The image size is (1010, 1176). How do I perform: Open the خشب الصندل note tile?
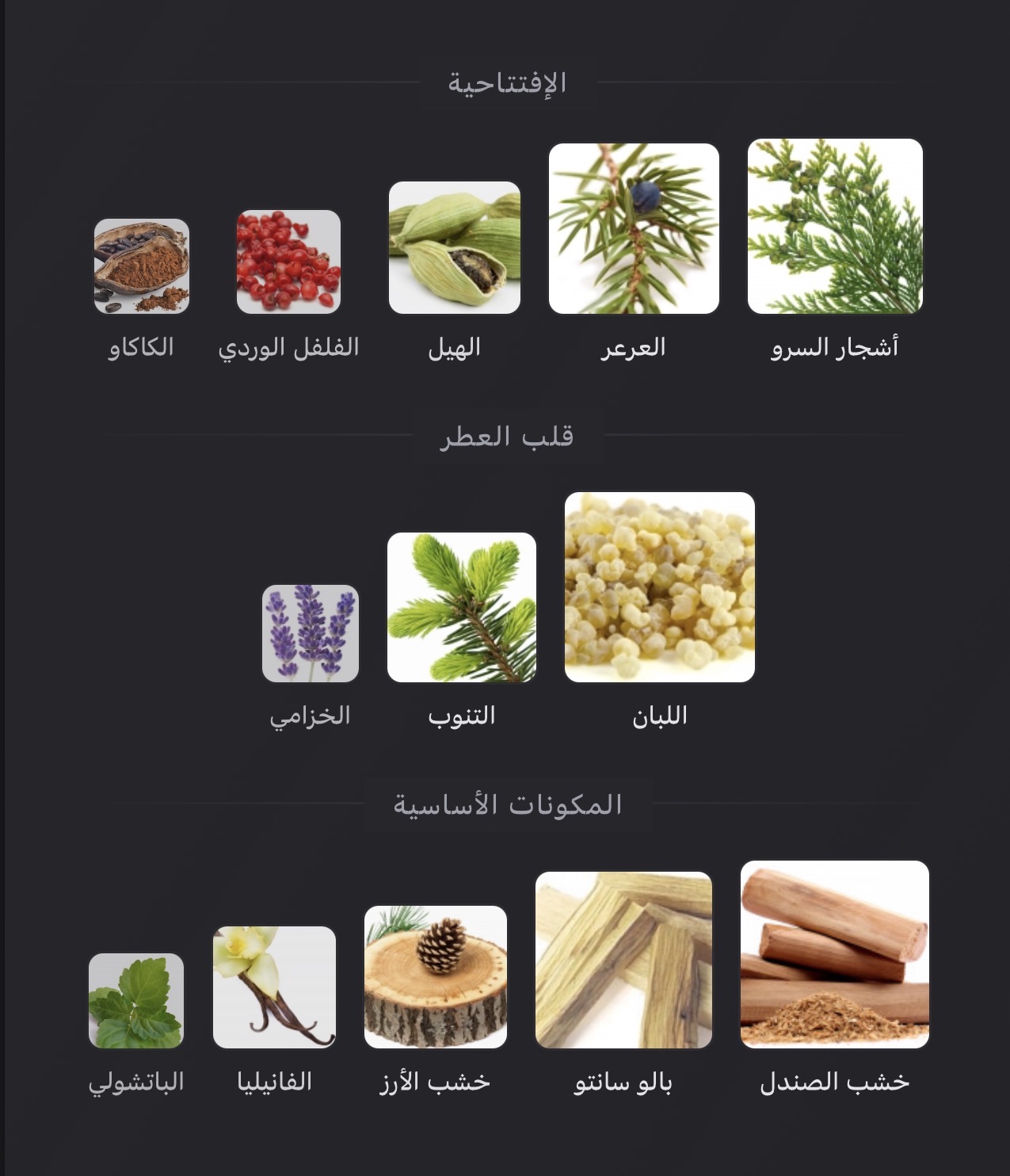834,954
